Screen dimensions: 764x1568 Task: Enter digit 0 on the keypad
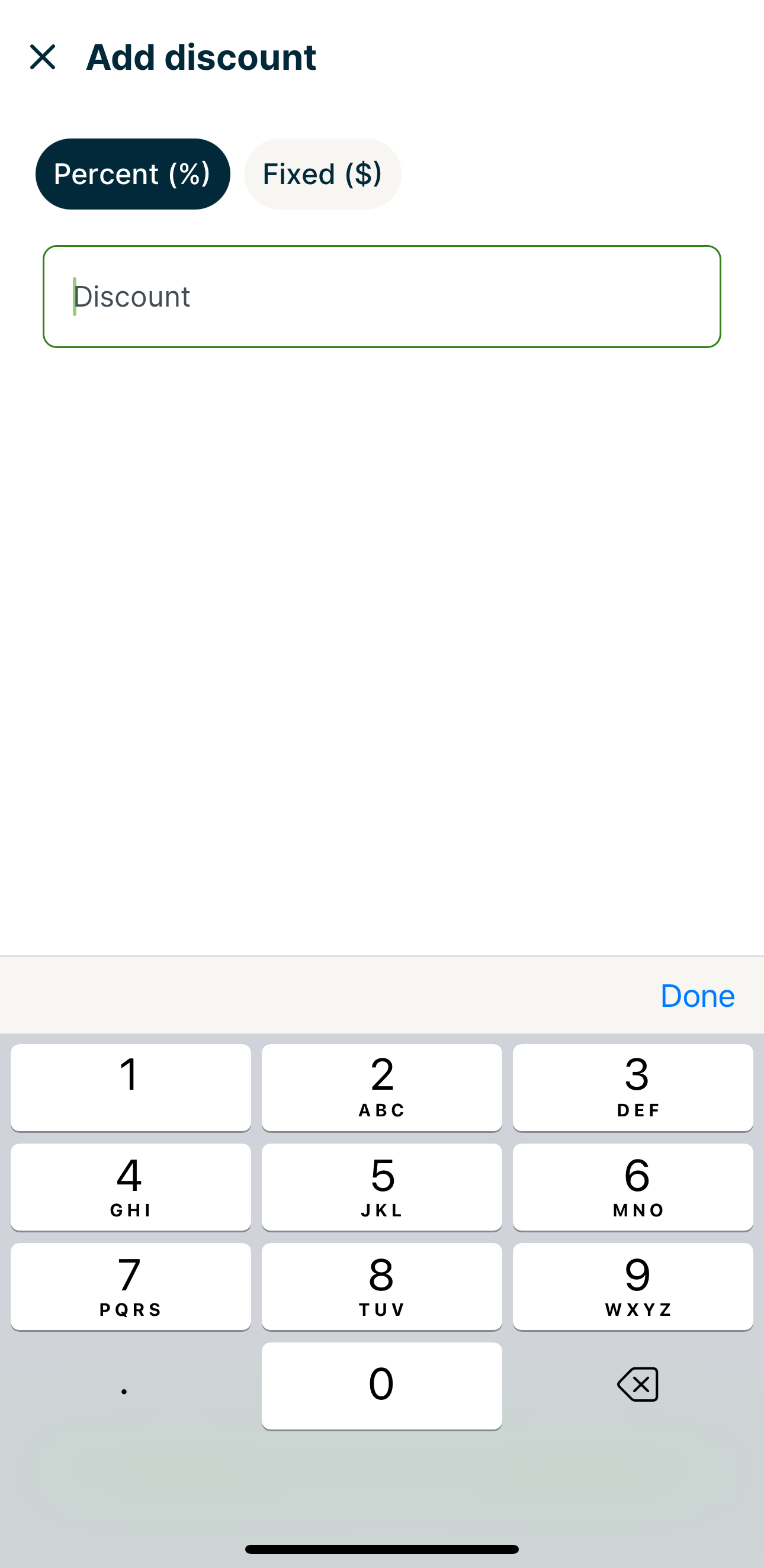(381, 1385)
